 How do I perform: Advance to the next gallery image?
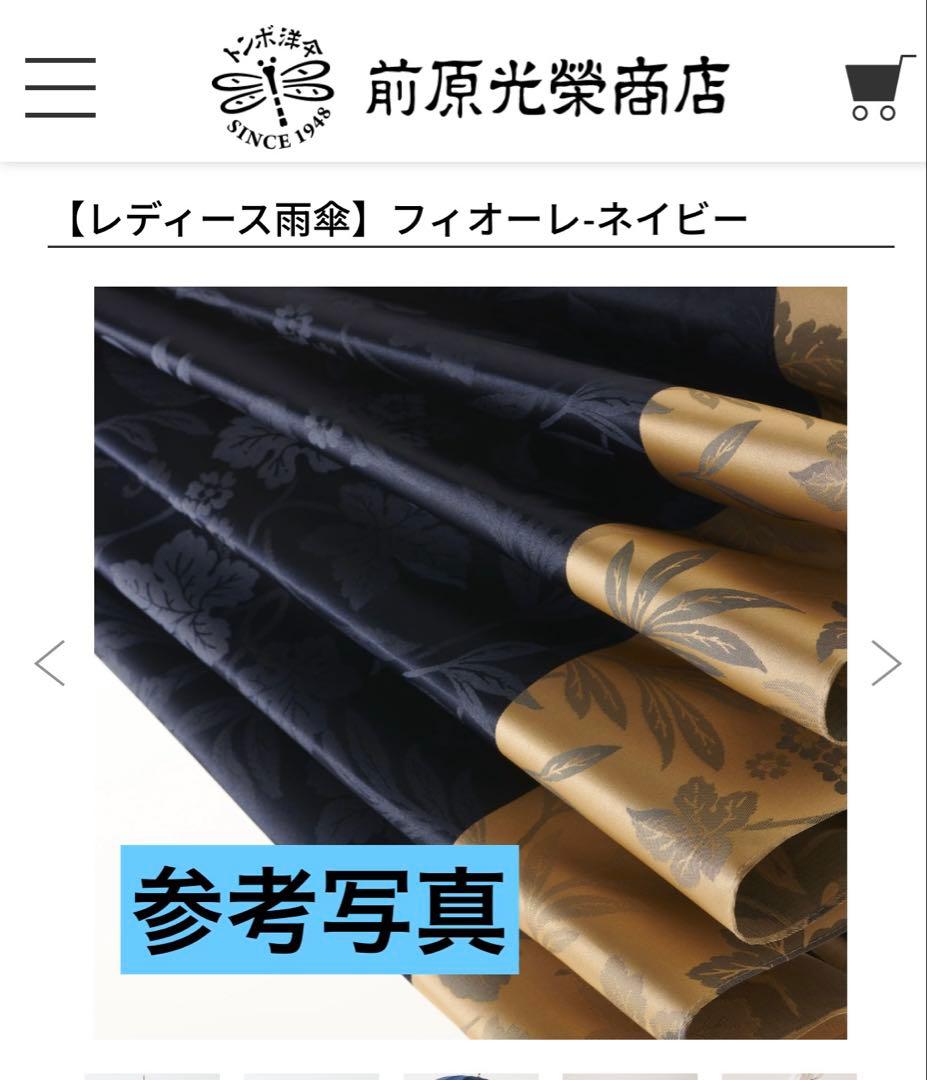tap(884, 665)
